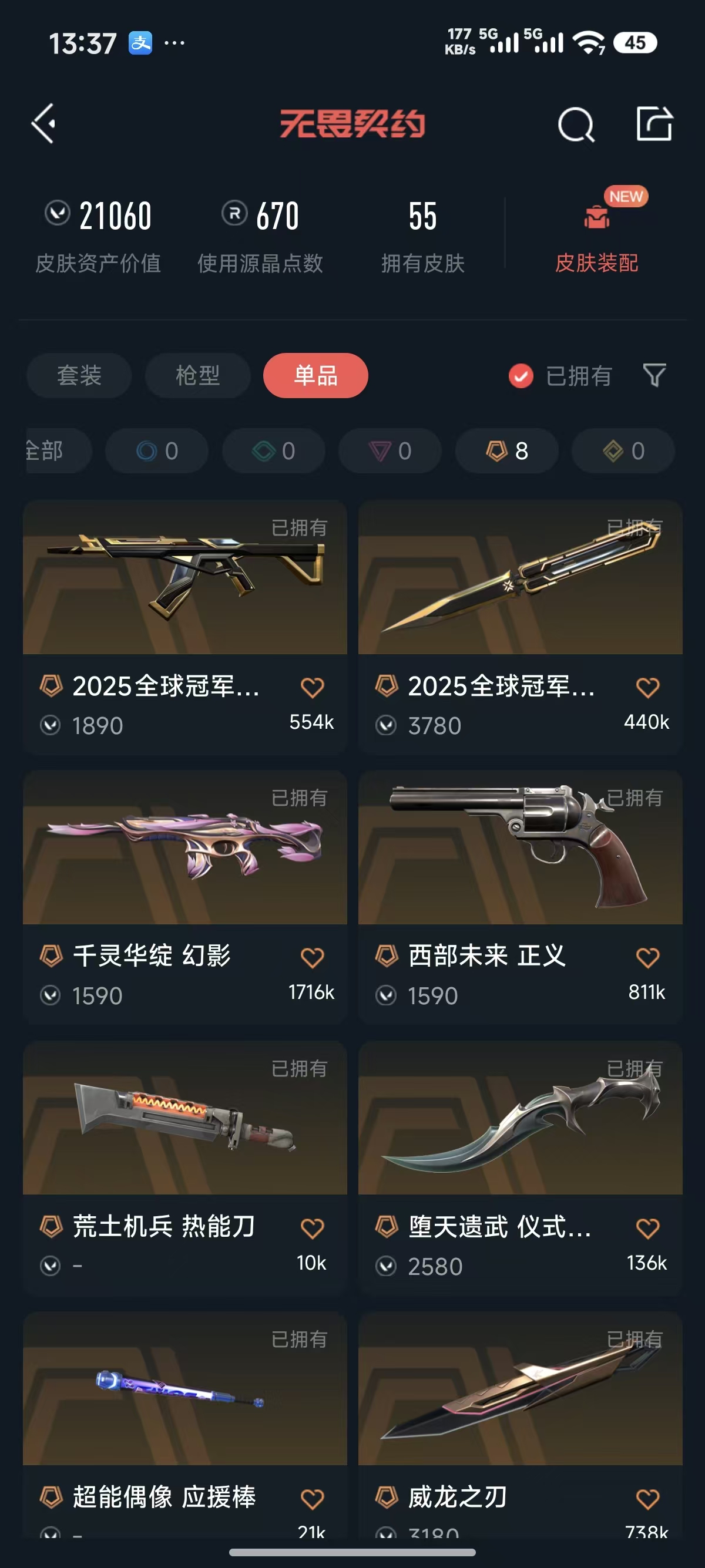Go back with the top-left arrow
The height and width of the screenshot is (1568, 705).
tap(44, 123)
